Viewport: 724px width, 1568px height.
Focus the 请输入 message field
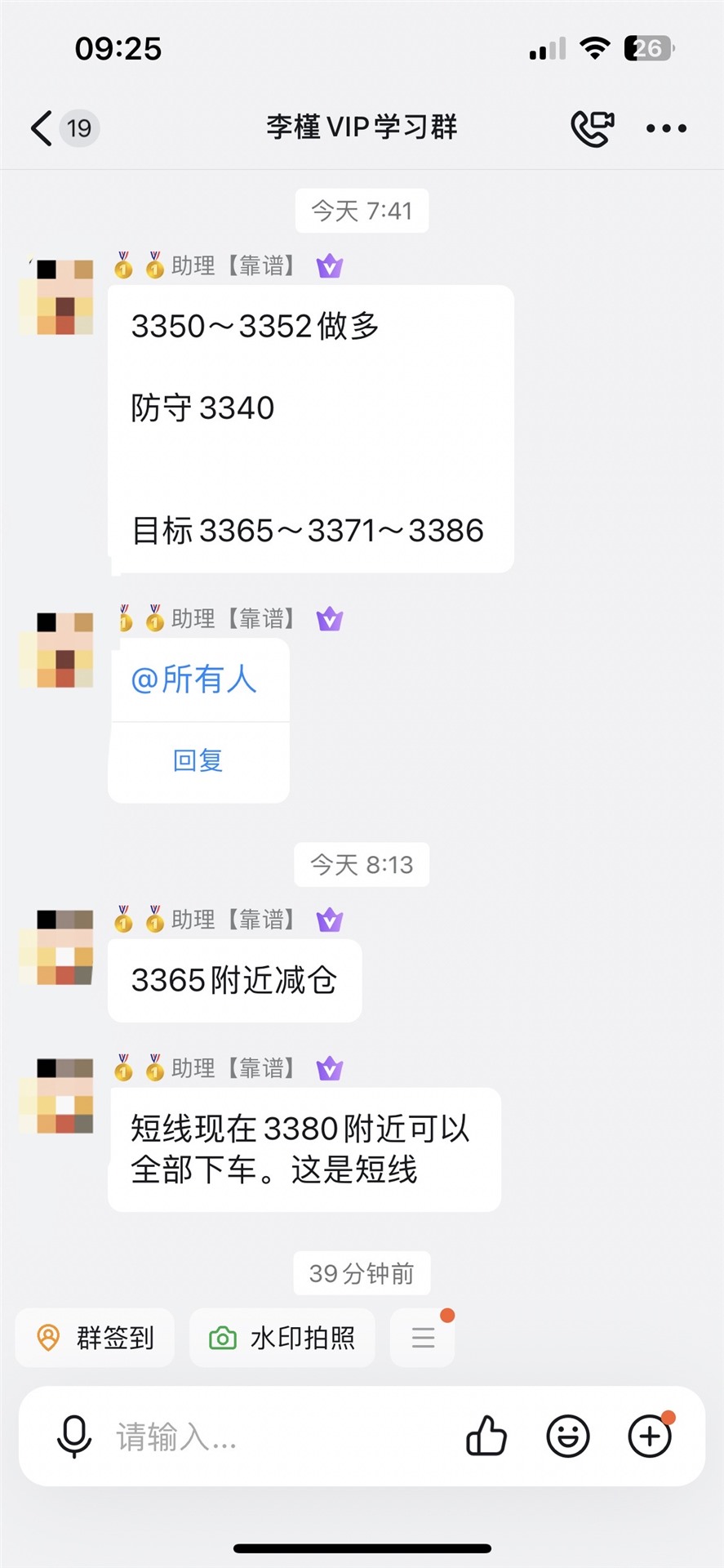coord(278,1436)
